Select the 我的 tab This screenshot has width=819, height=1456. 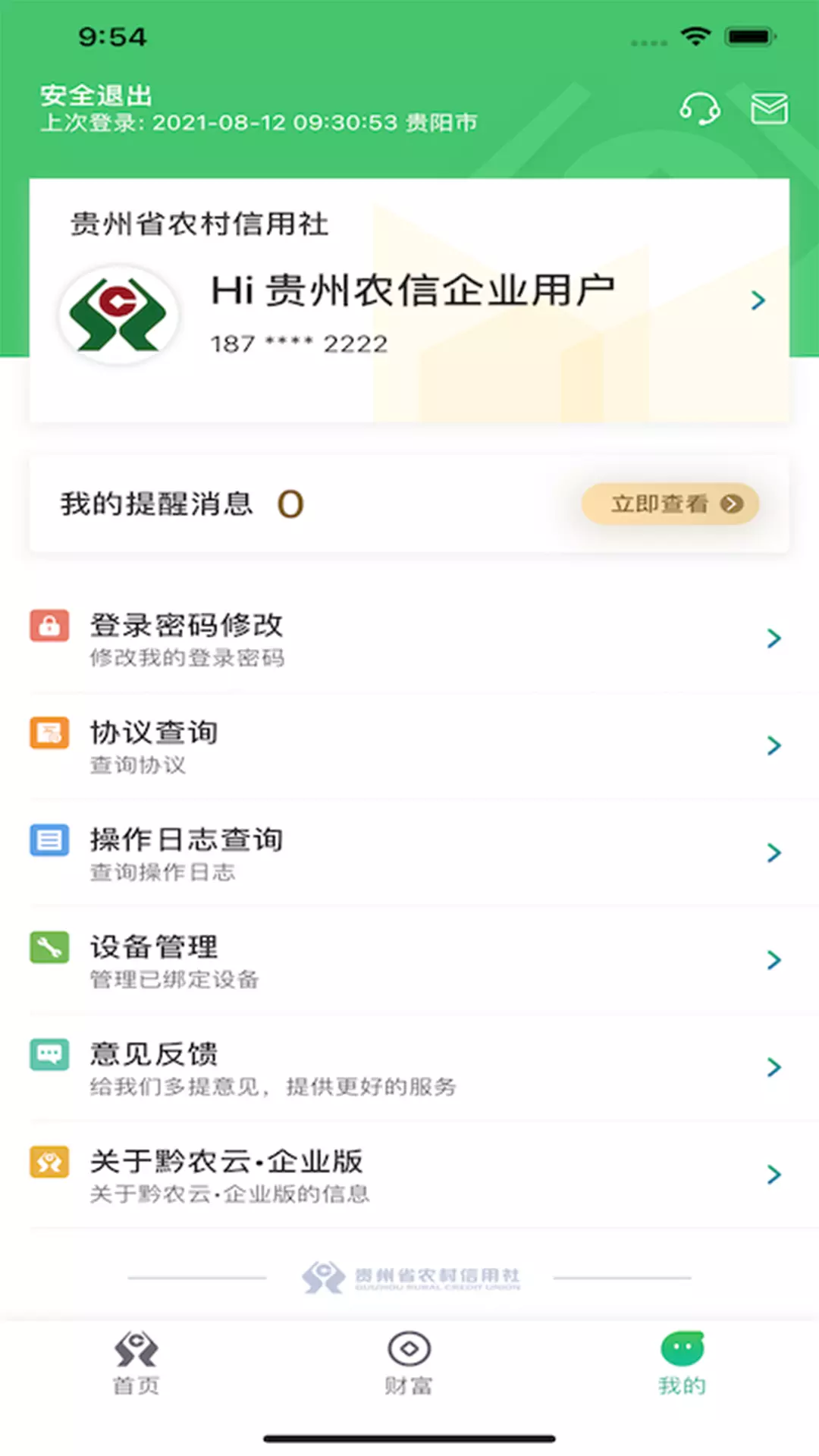(x=682, y=1363)
